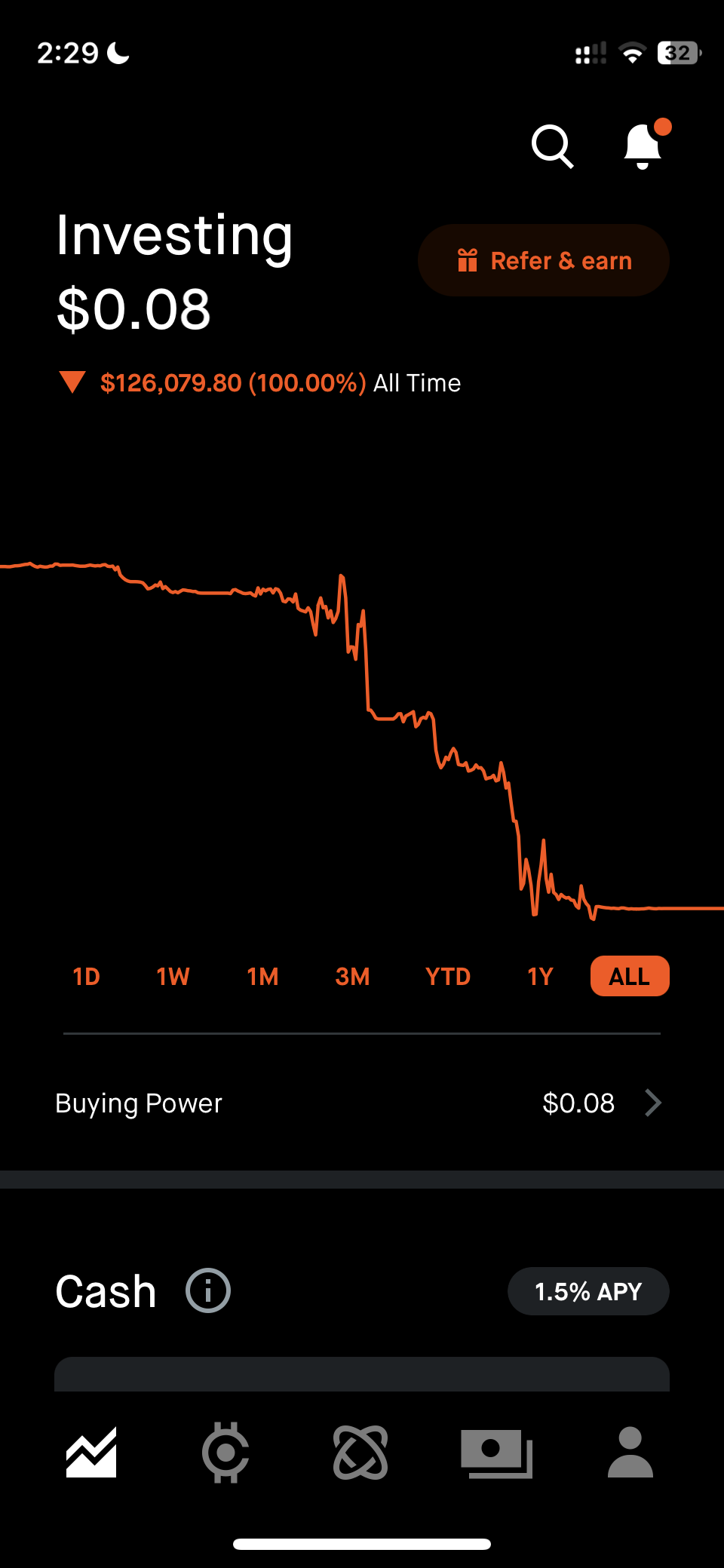Switch chart range to 1D
The height and width of the screenshot is (1568, 724).
coord(87,977)
